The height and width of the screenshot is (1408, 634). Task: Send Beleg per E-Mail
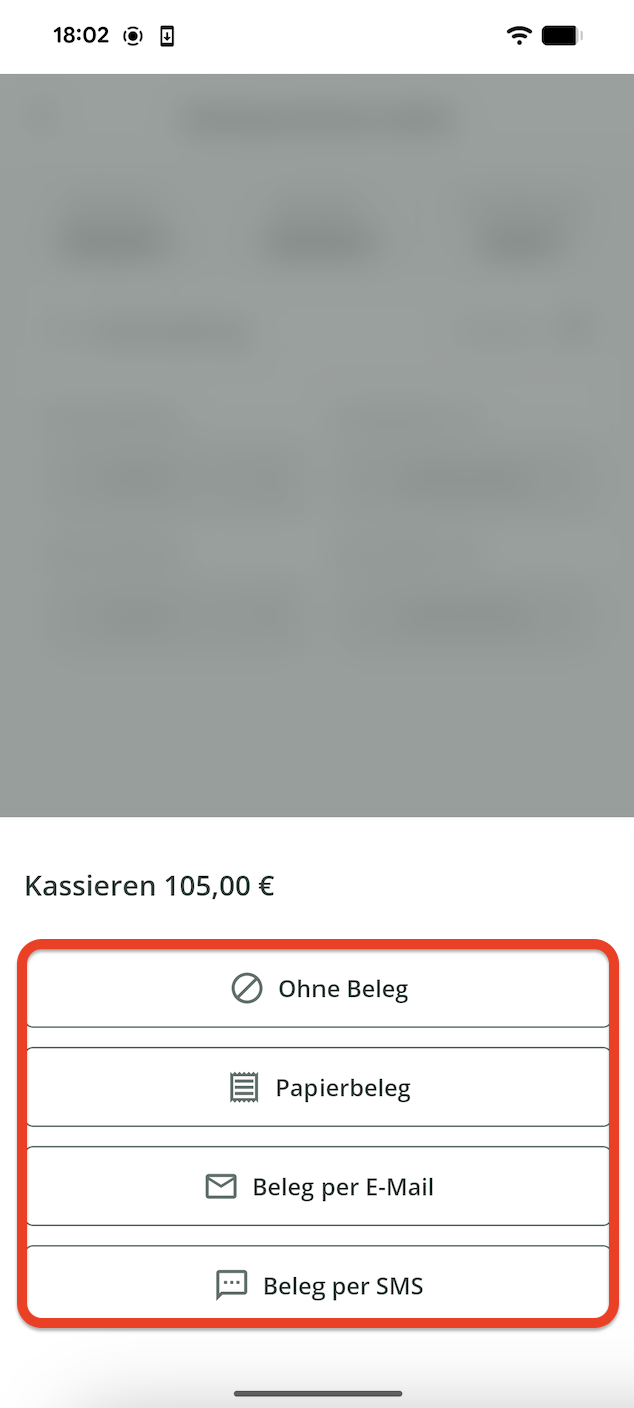318,1187
